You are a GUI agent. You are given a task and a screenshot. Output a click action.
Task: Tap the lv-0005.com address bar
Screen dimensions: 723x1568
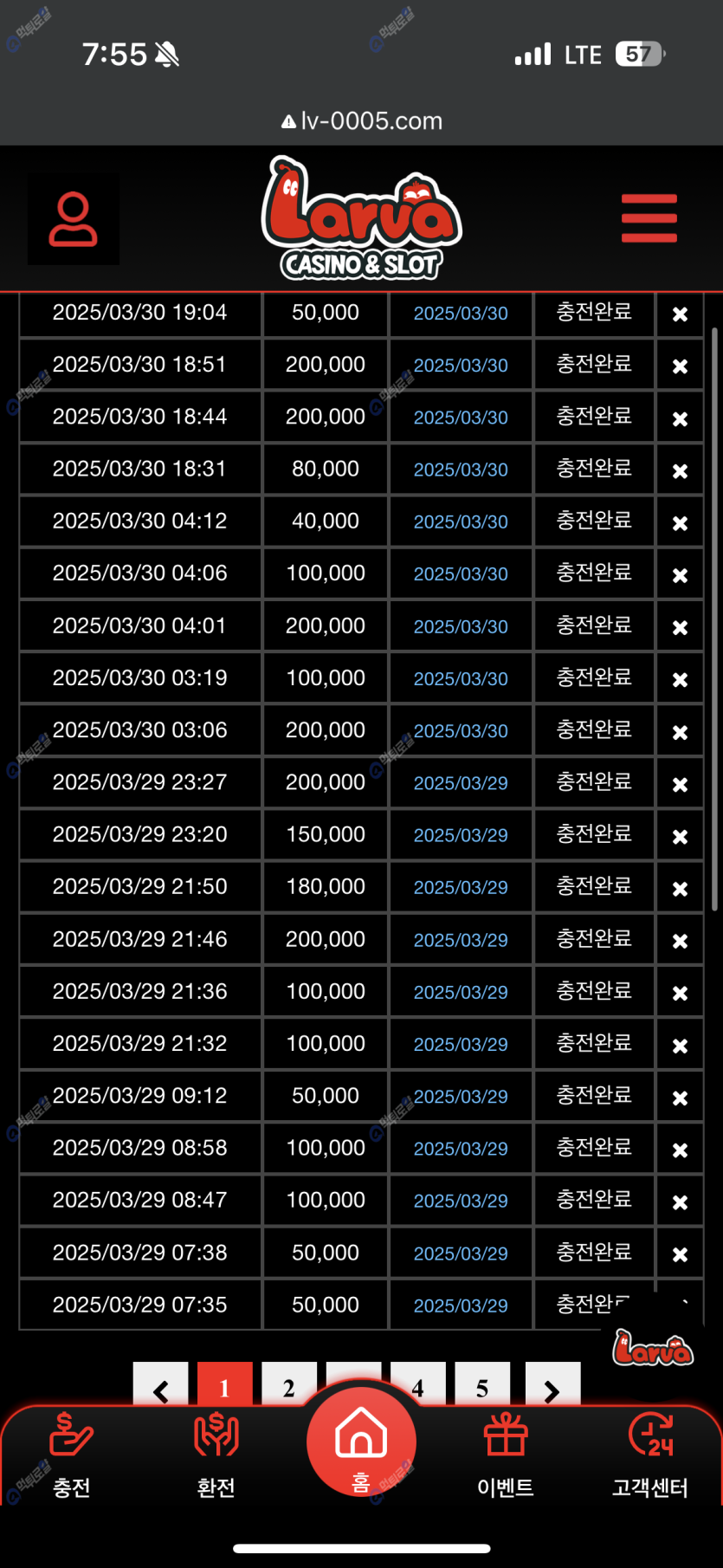click(362, 120)
